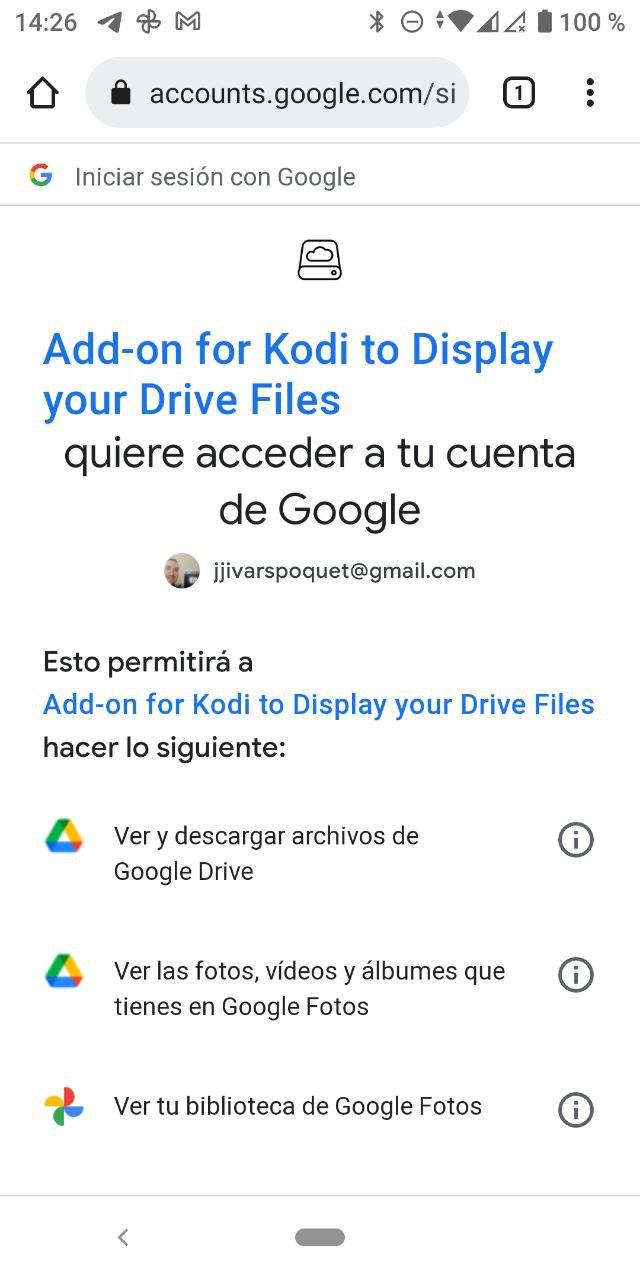The height and width of the screenshot is (1280, 640).
Task: Tap the system home pill
Action: coord(320,1237)
